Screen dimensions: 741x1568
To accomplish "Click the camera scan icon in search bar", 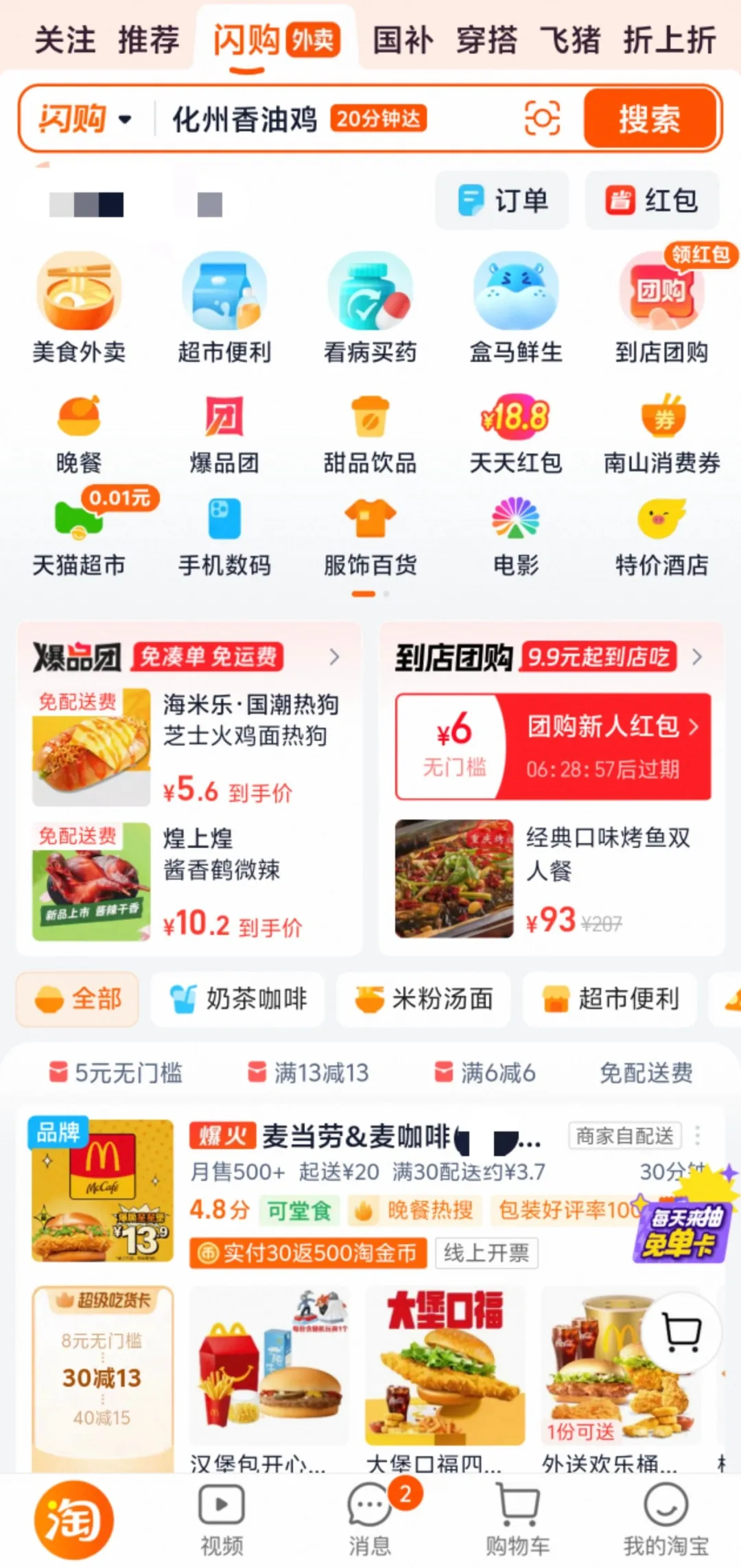I will 543,118.
